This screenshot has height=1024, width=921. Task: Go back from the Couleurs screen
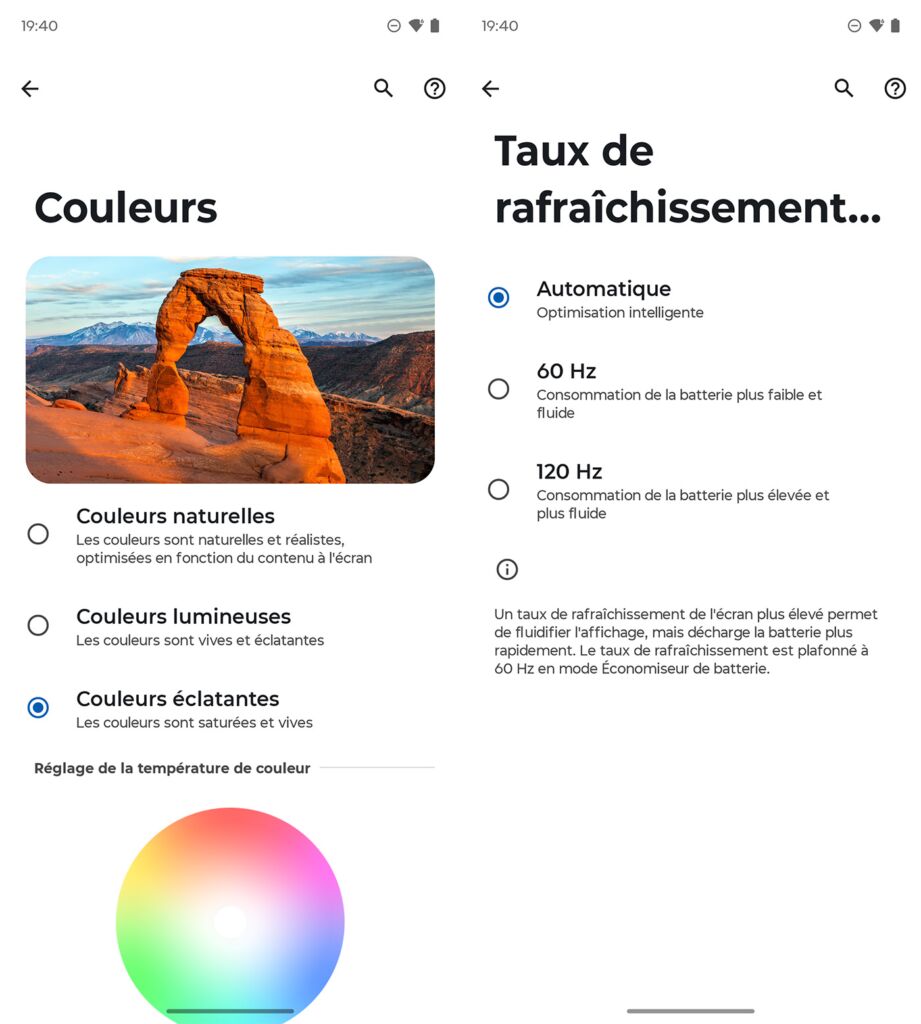(x=30, y=89)
